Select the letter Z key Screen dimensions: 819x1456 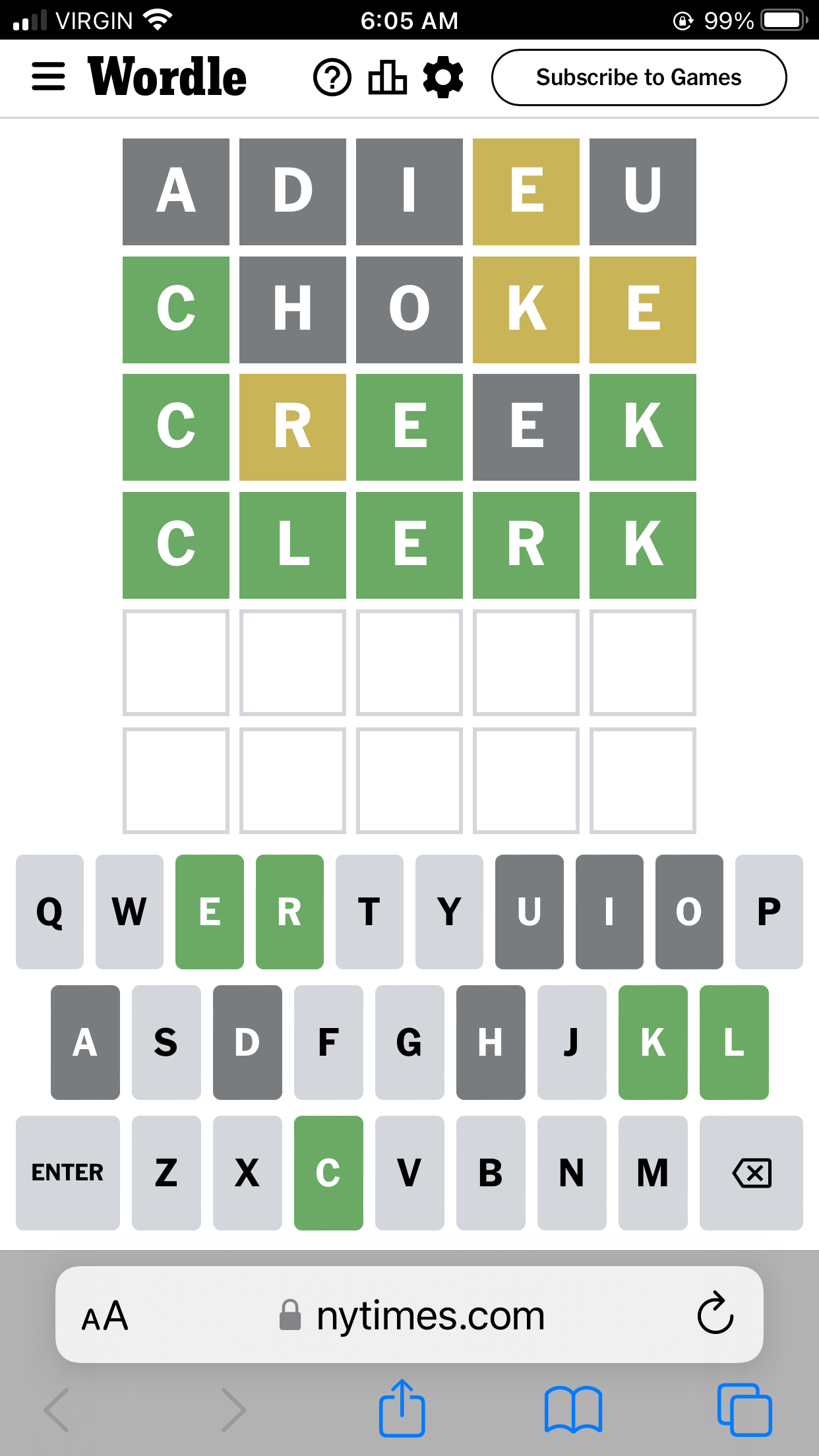pyautogui.click(x=166, y=1172)
